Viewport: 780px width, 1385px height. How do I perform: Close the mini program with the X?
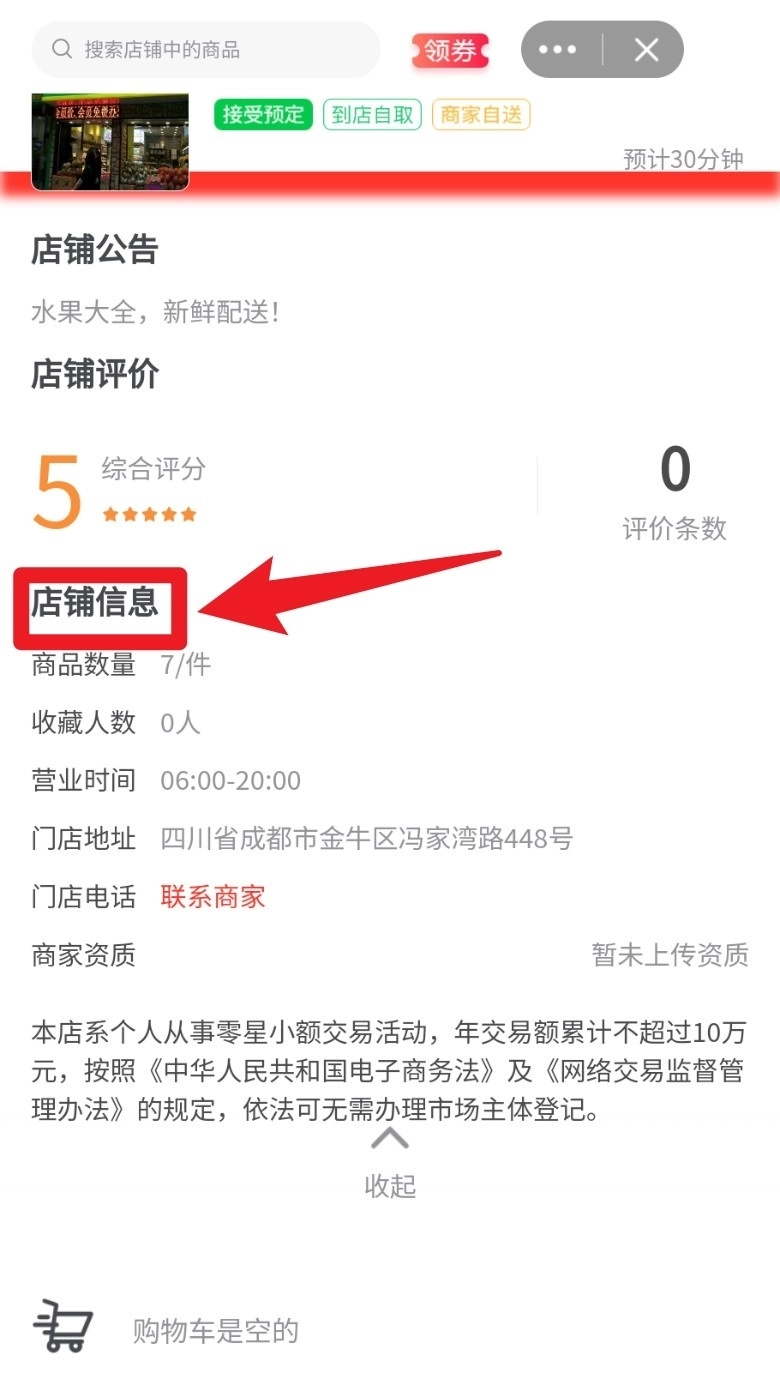coord(647,50)
